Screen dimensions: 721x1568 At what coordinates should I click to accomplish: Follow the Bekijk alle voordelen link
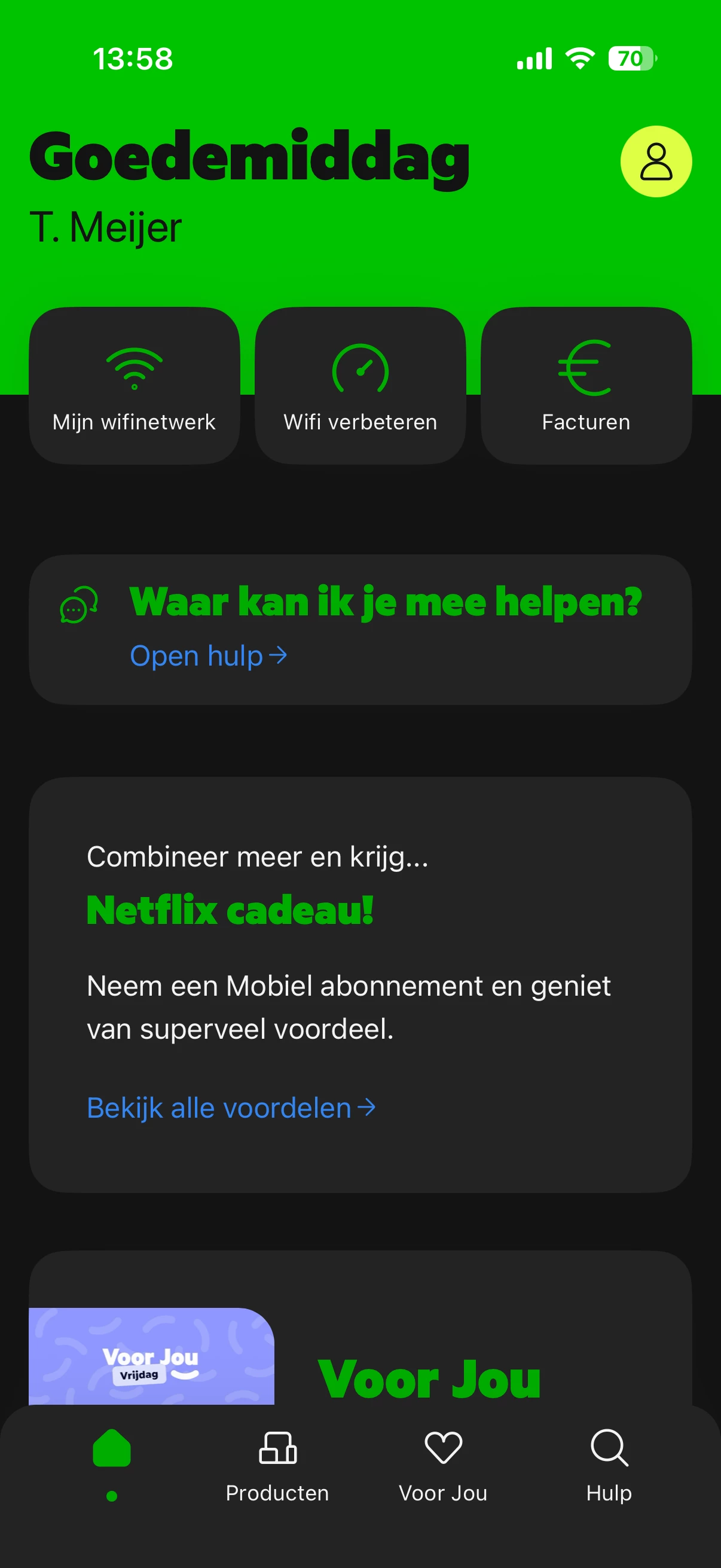231,1108
